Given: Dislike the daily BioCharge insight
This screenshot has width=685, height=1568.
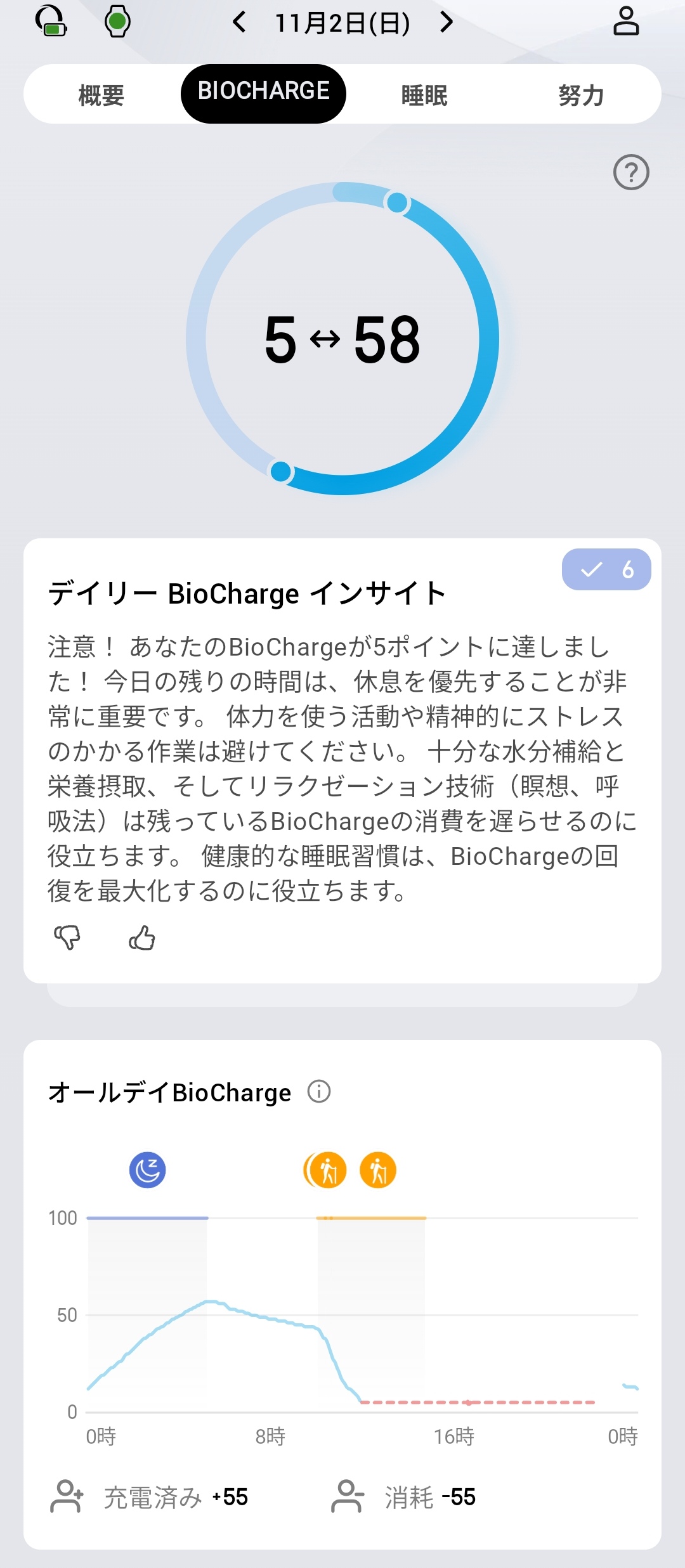Looking at the screenshot, I should point(67,937).
